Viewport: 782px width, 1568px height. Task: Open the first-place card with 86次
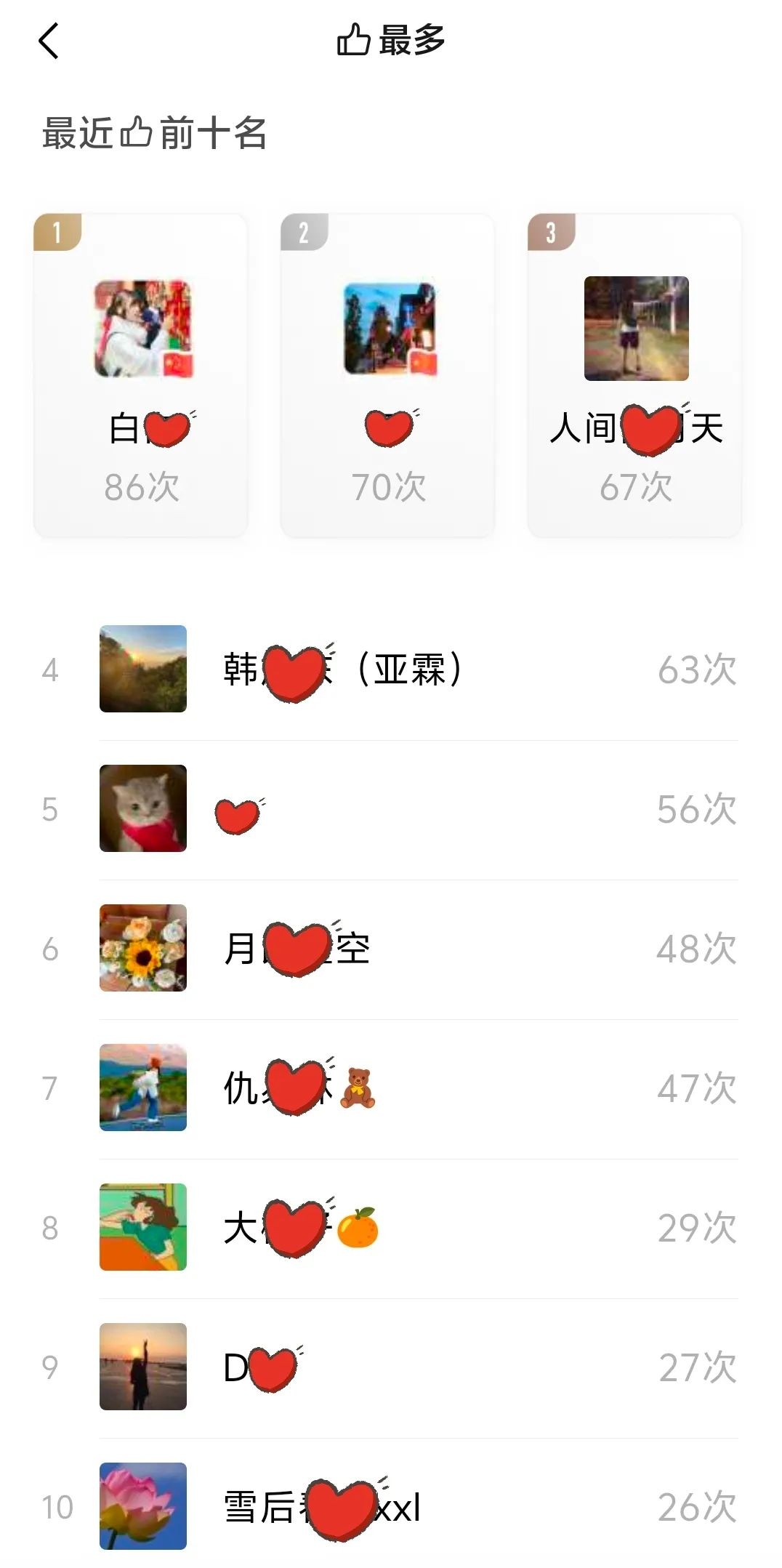point(141,375)
